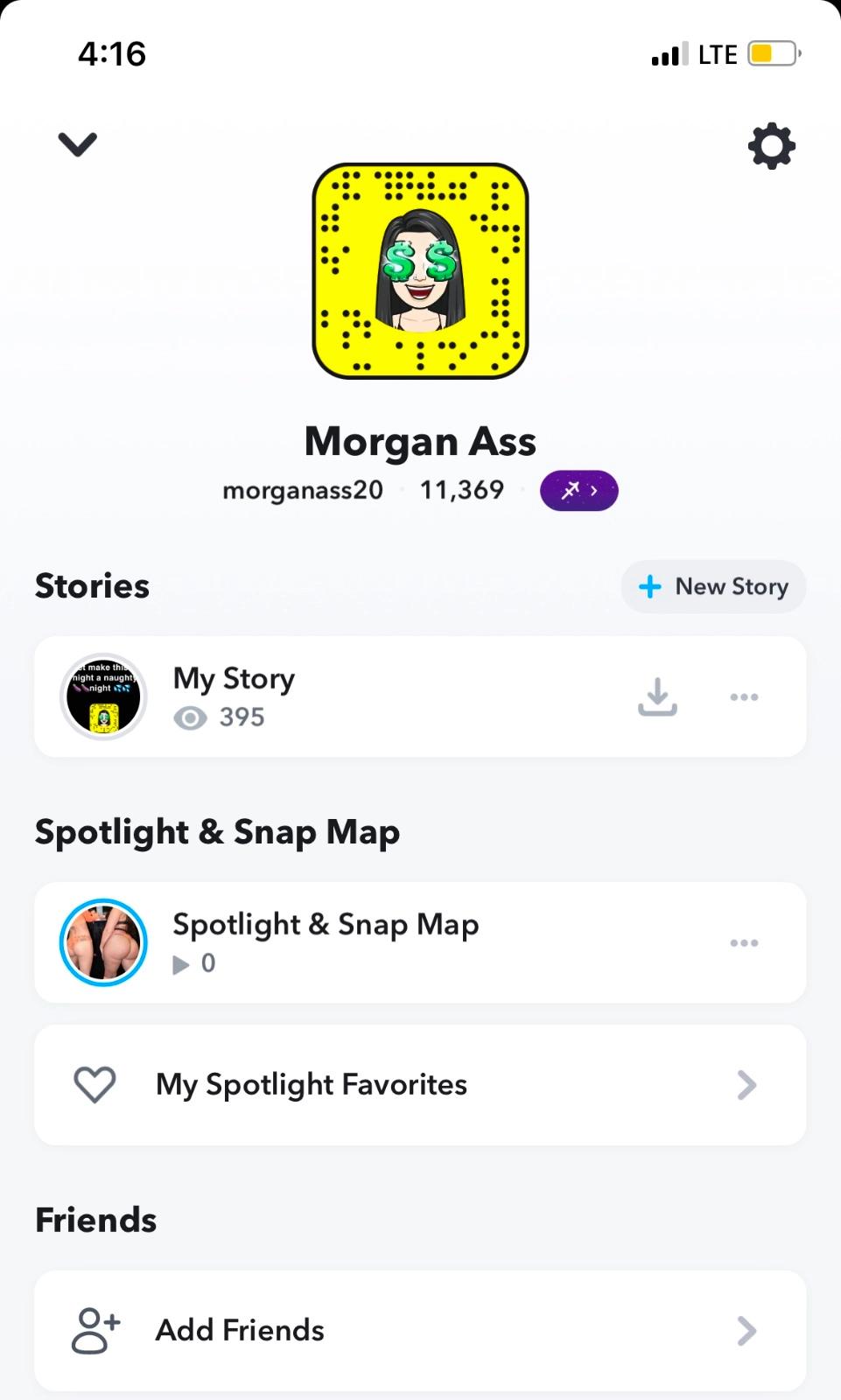Tap the eye view-count icon under My Story
This screenshot has width=841, height=1400.
(x=189, y=717)
